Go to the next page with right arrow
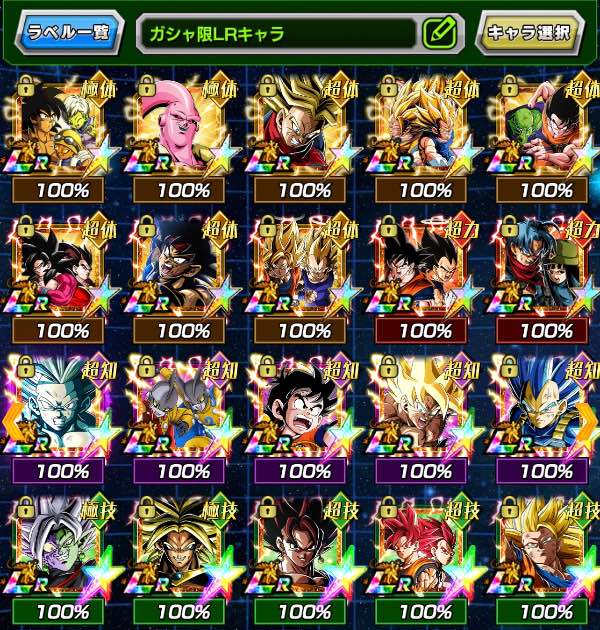This screenshot has width=600, height=630. tap(588, 420)
